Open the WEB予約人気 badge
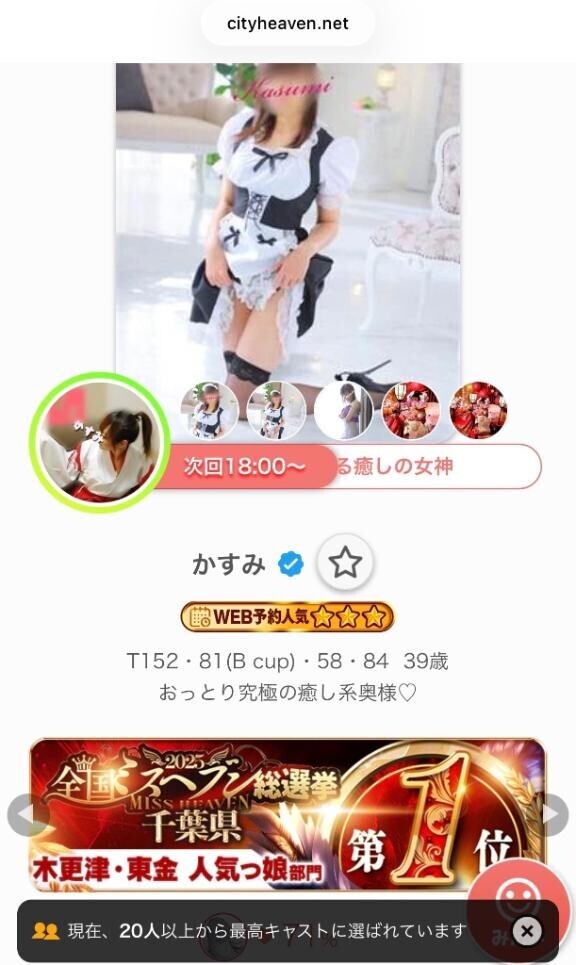This screenshot has width=576, height=965. (287, 617)
